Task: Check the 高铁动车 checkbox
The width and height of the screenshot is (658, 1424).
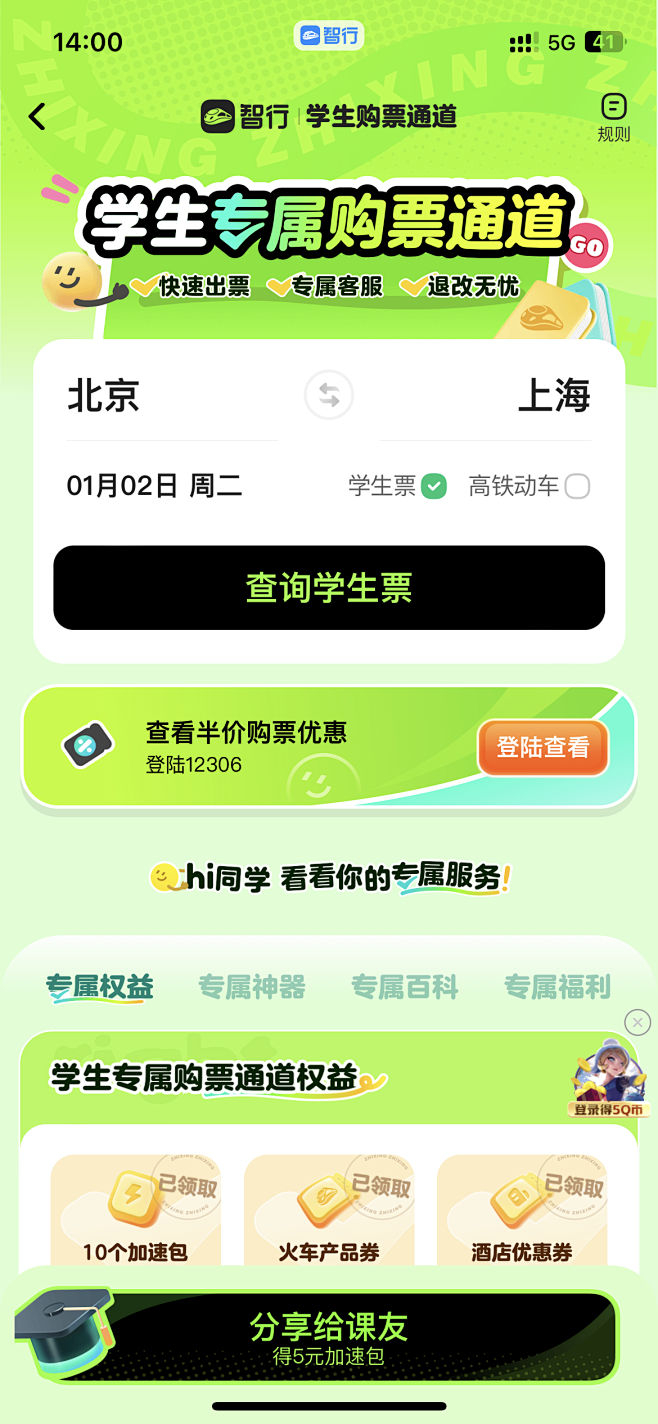Action: pos(577,487)
